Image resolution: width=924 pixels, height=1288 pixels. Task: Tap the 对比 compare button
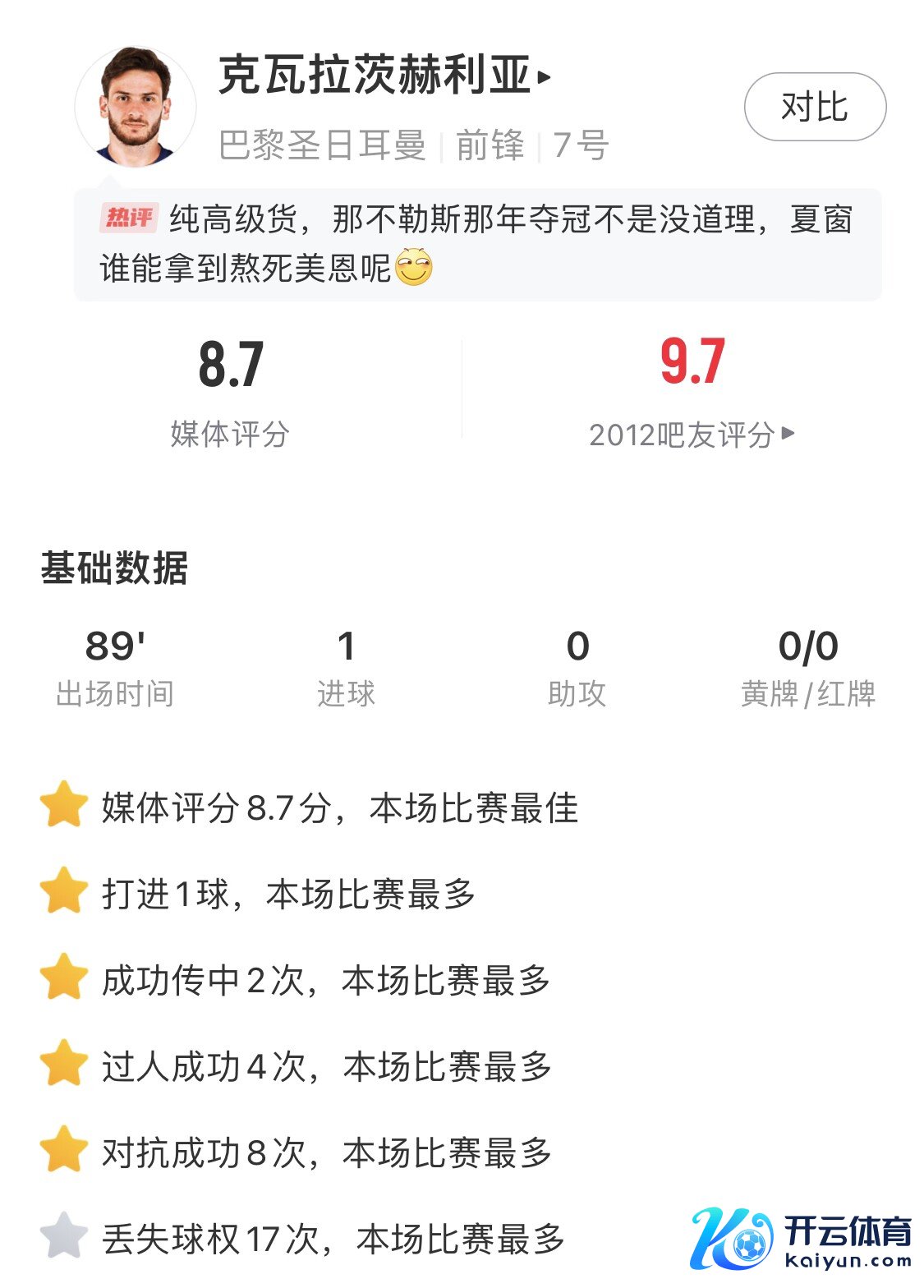814,107
